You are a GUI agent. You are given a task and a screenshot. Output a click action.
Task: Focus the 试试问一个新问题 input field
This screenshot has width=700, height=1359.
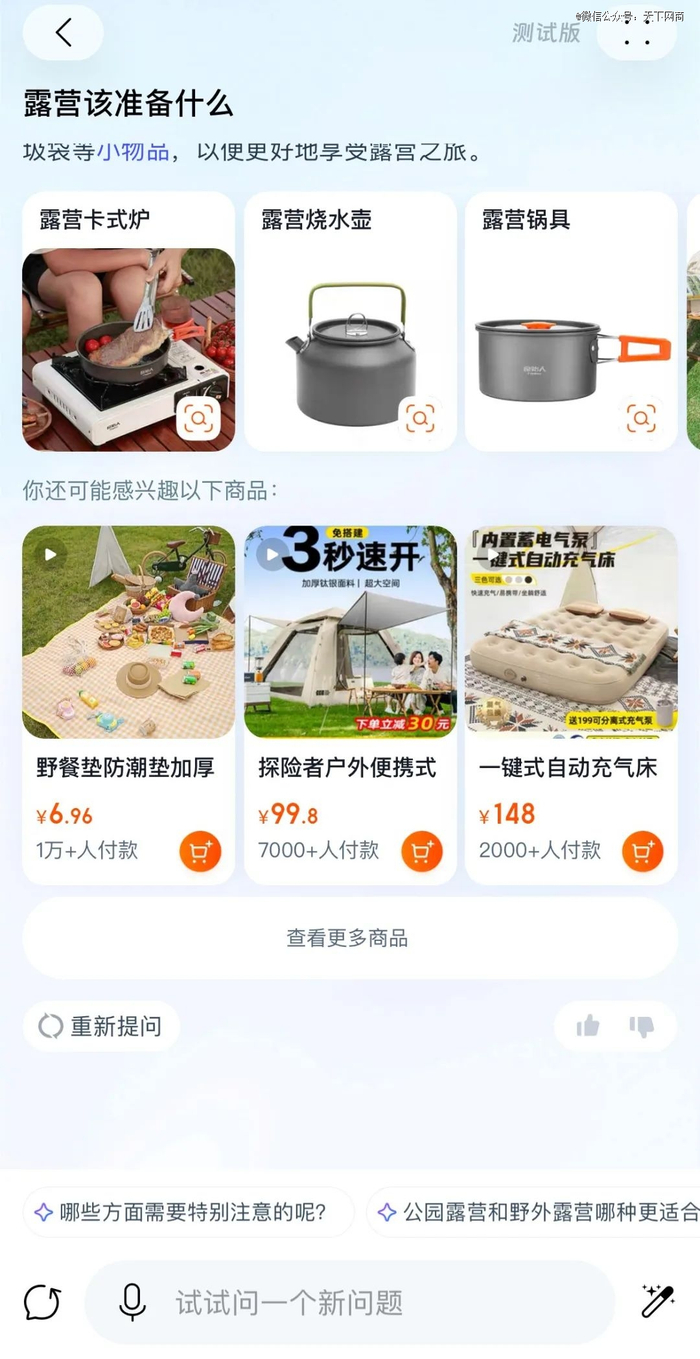380,1302
